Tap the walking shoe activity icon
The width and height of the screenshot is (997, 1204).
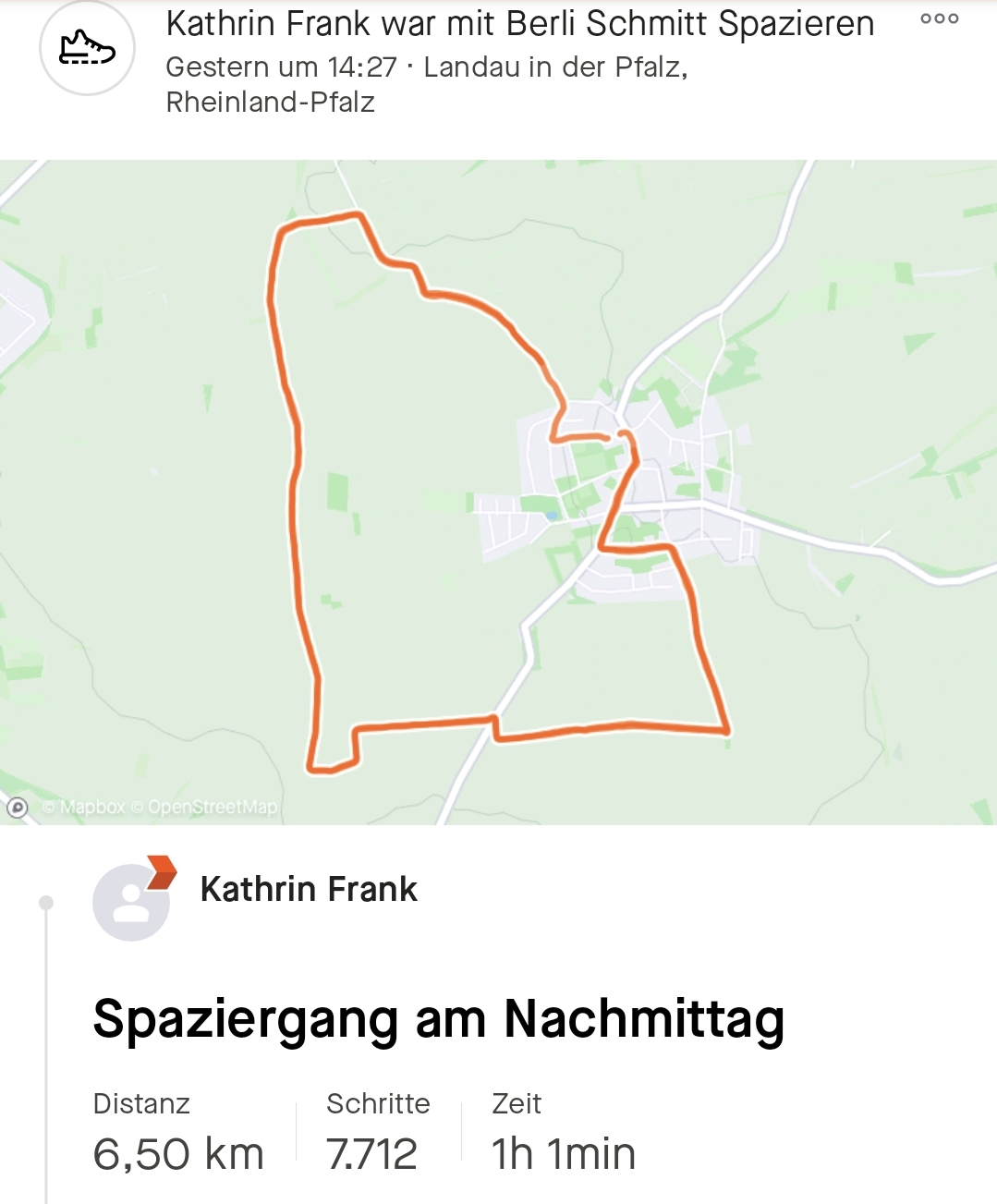click(x=87, y=47)
